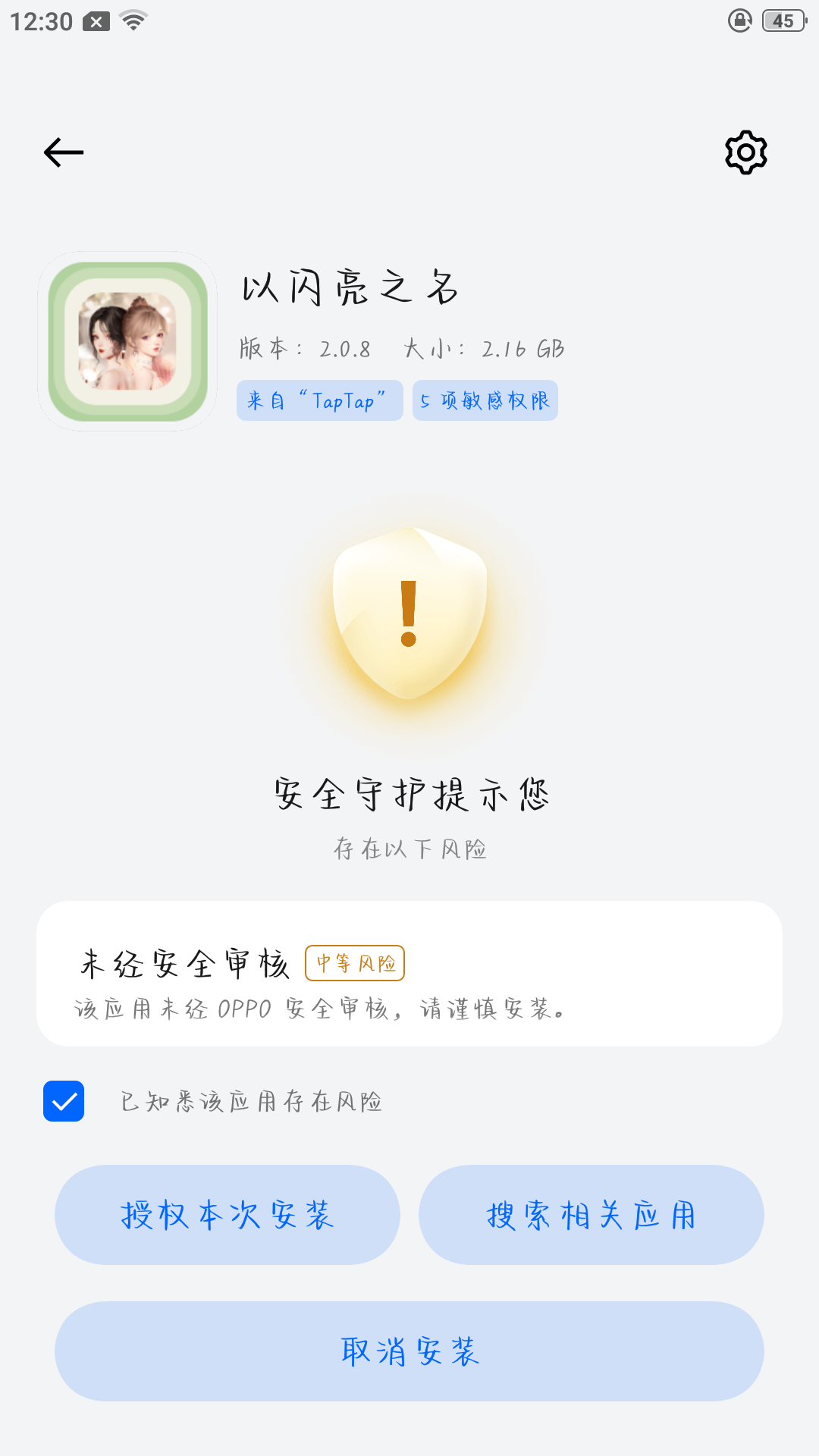Open the 中等风险 risk level badge

[355, 963]
